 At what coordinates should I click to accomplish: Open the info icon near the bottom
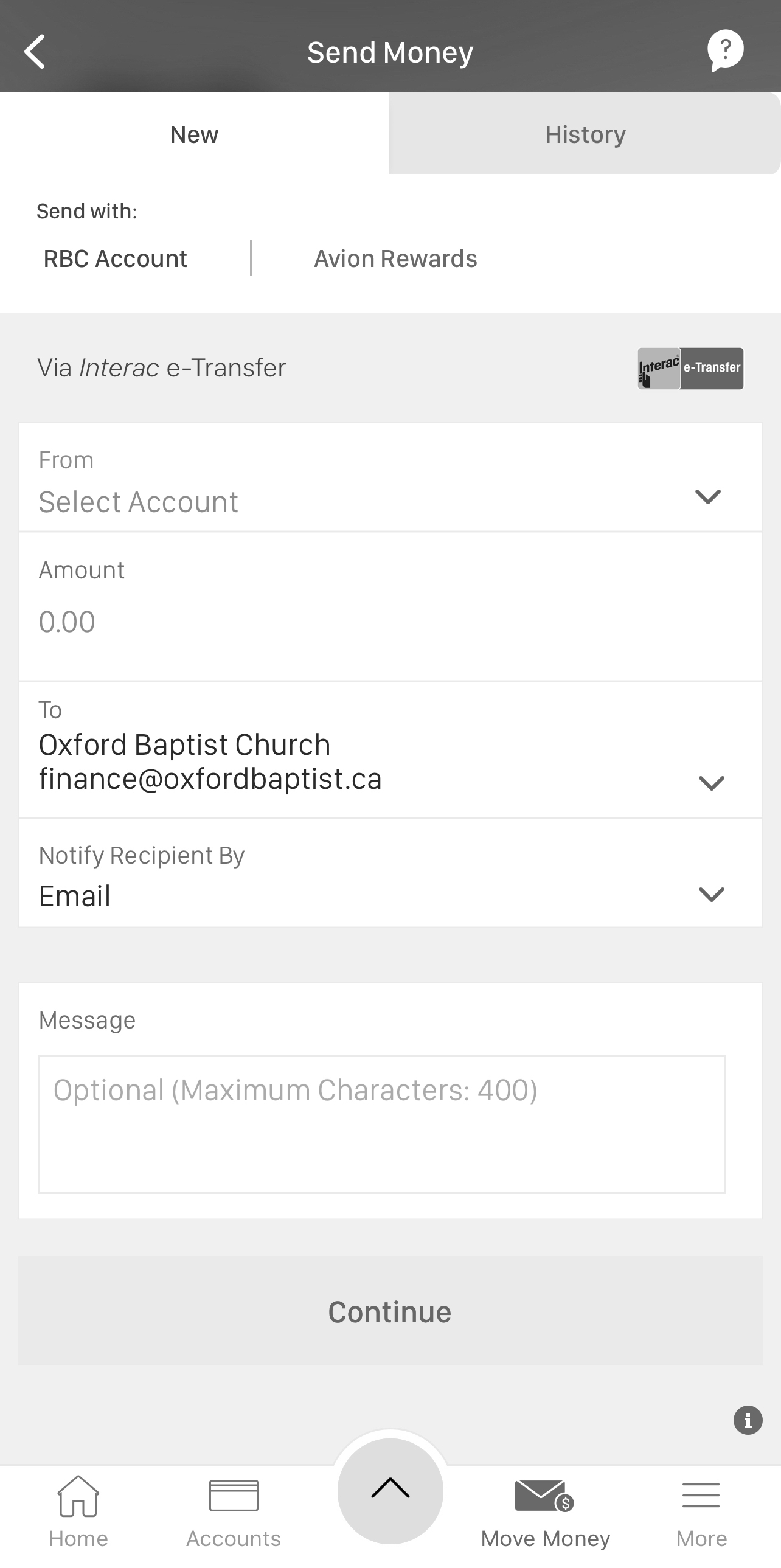pos(748,1421)
